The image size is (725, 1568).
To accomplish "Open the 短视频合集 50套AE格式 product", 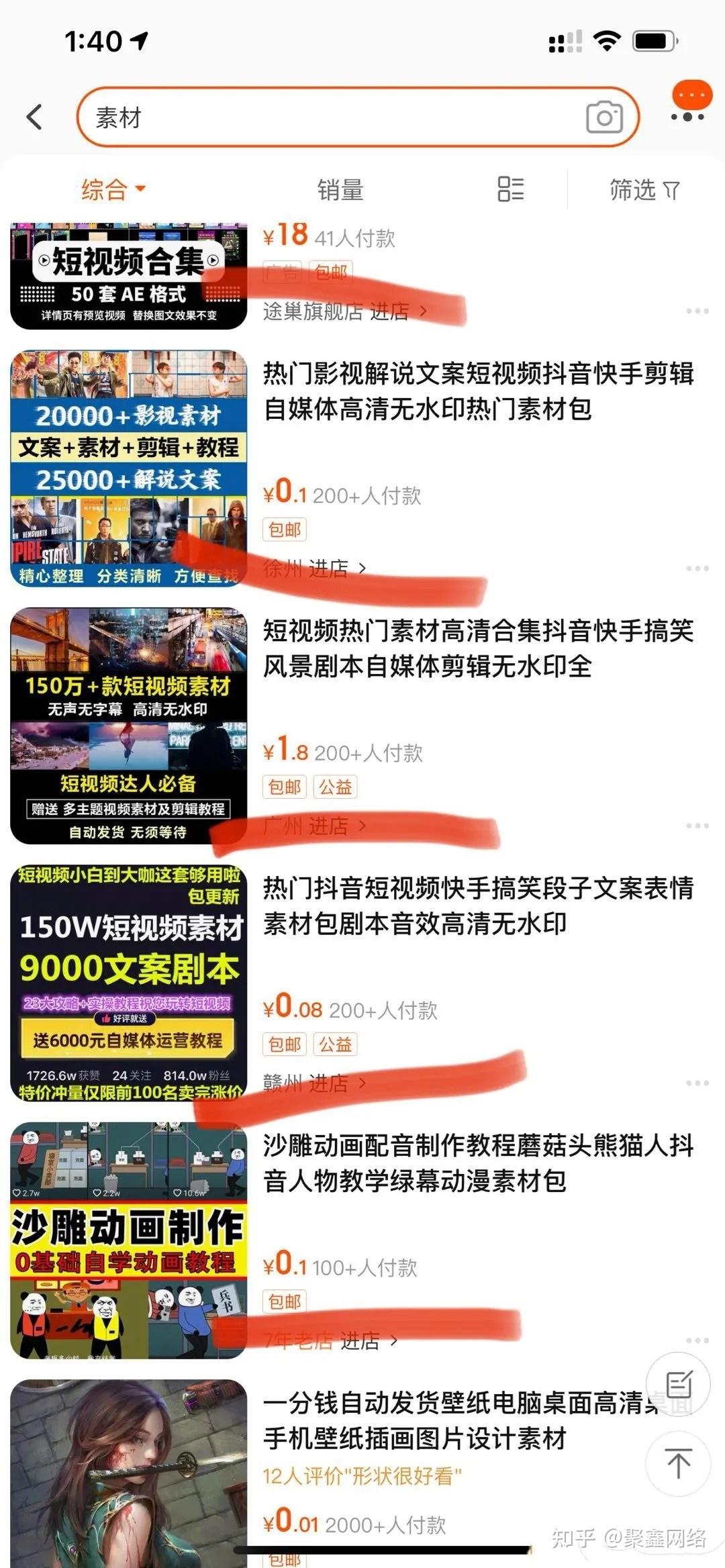I will 129,276.
